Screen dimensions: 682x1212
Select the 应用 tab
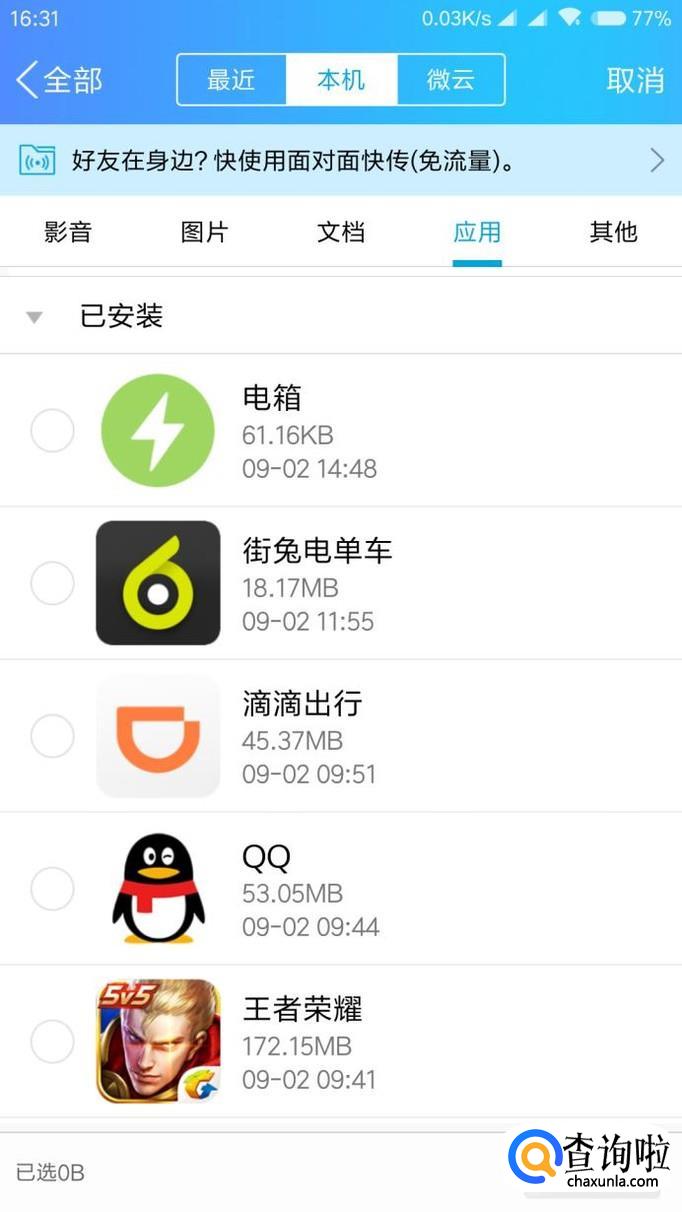point(477,233)
